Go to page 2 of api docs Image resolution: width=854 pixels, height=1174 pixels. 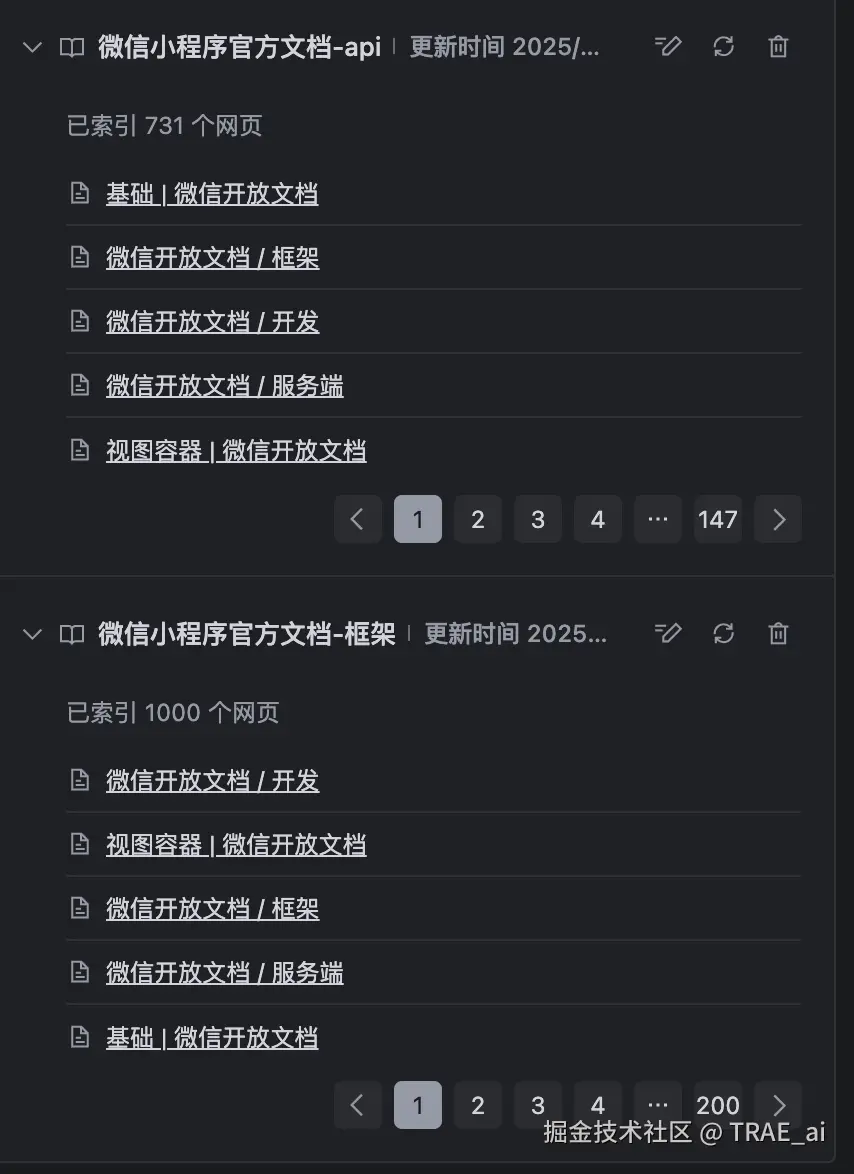tap(478, 519)
